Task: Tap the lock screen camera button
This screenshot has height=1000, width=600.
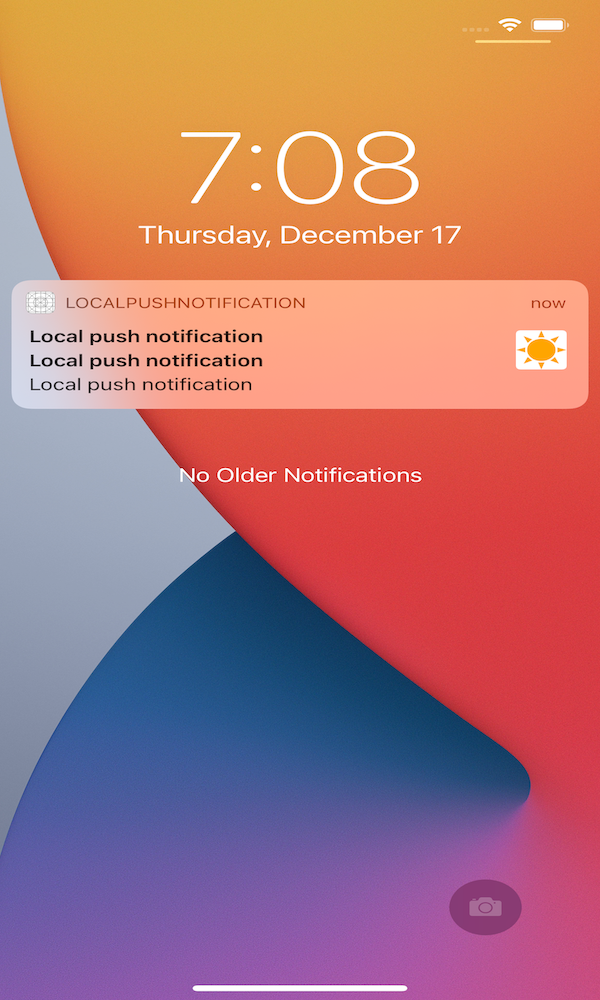Action: (485, 907)
